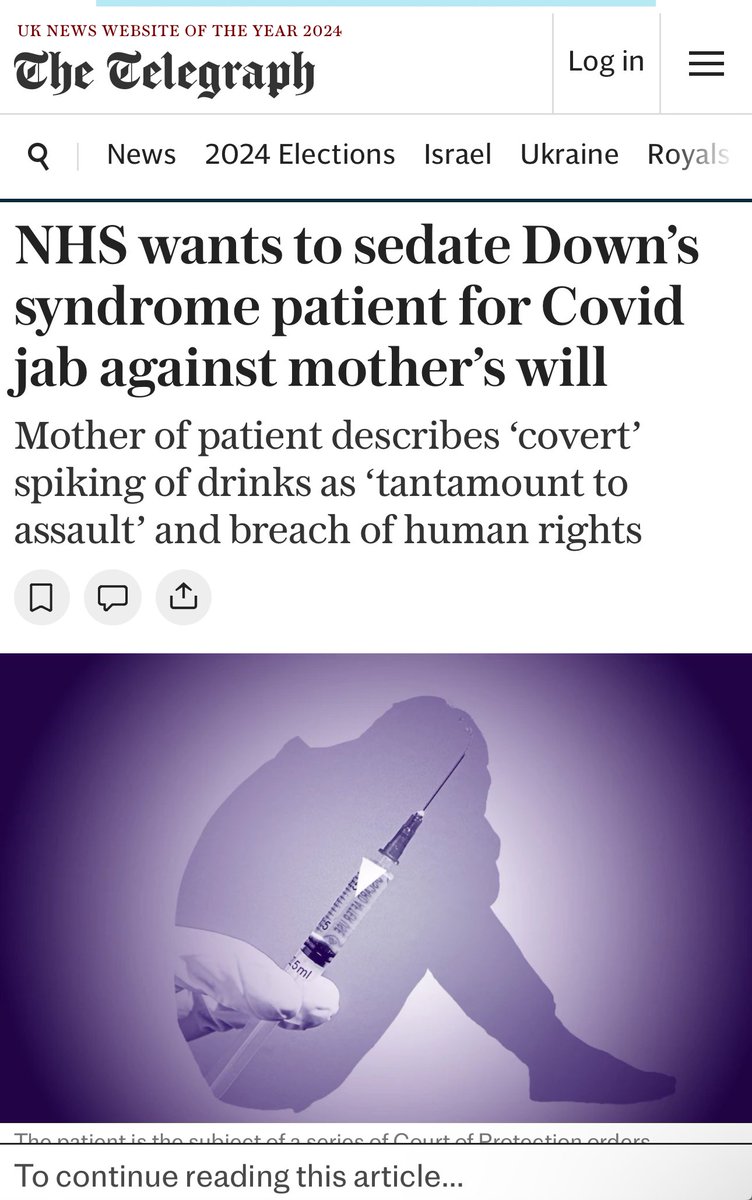Open the 2024 Elections section
Image resolution: width=752 pixels, height=1200 pixels.
[300, 155]
